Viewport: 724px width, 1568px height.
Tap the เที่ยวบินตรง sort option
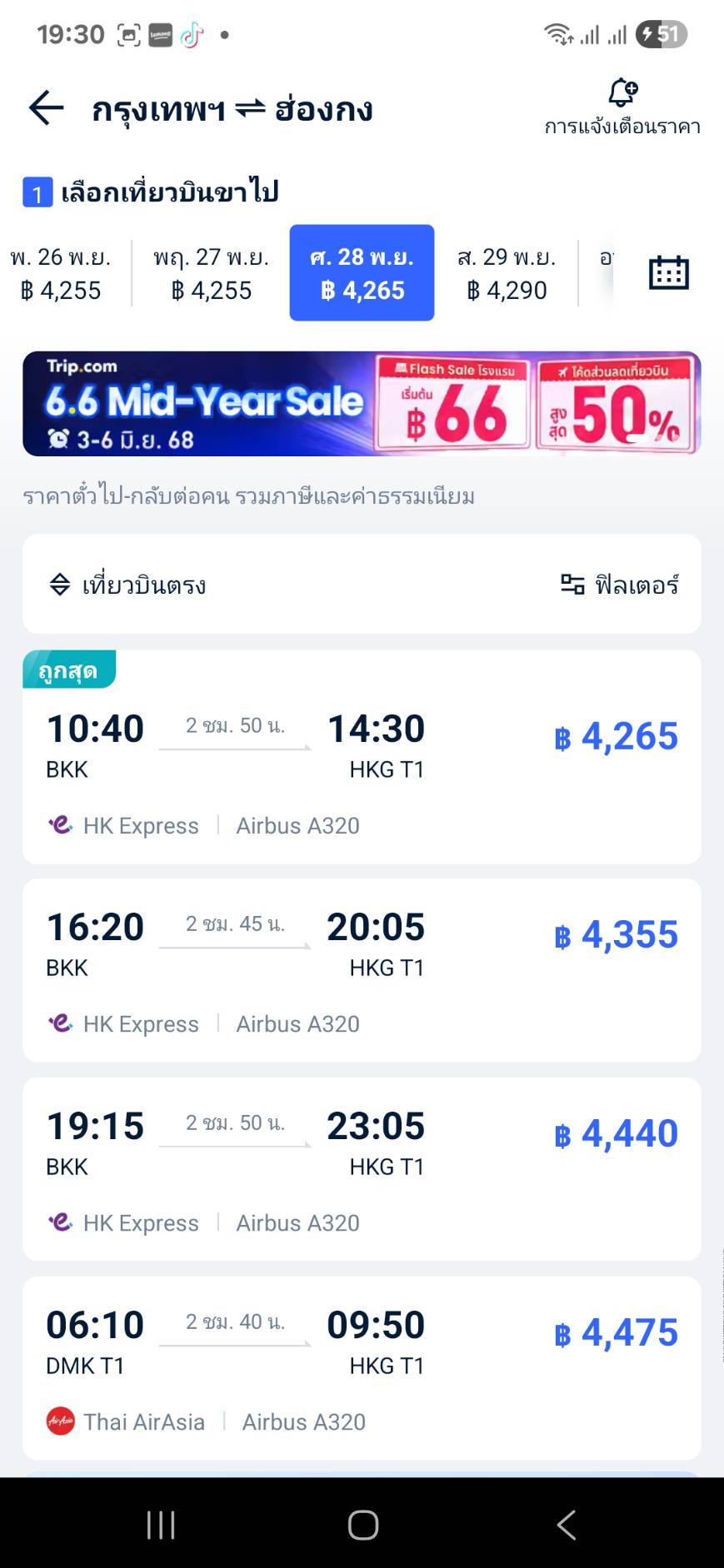coord(128,585)
